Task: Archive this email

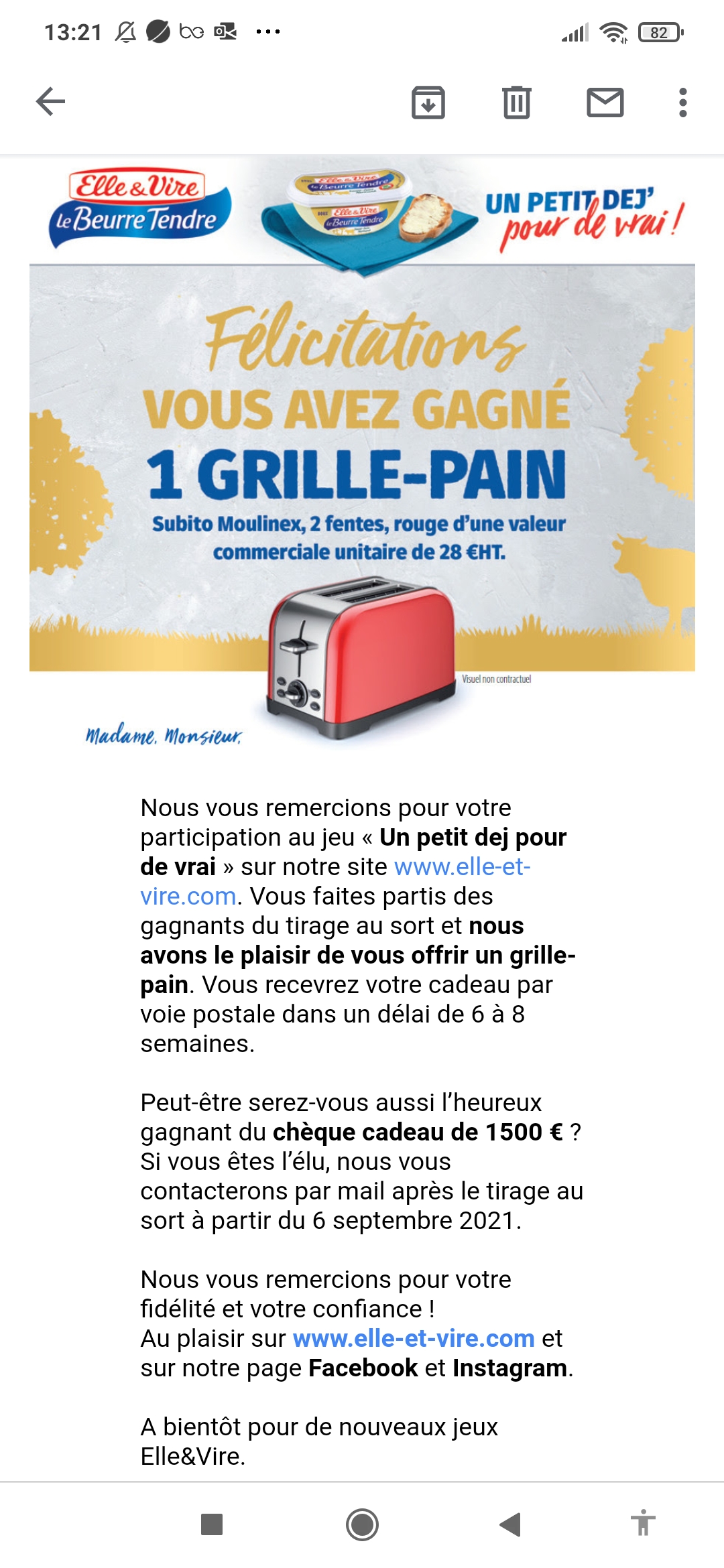Action: 428,103
